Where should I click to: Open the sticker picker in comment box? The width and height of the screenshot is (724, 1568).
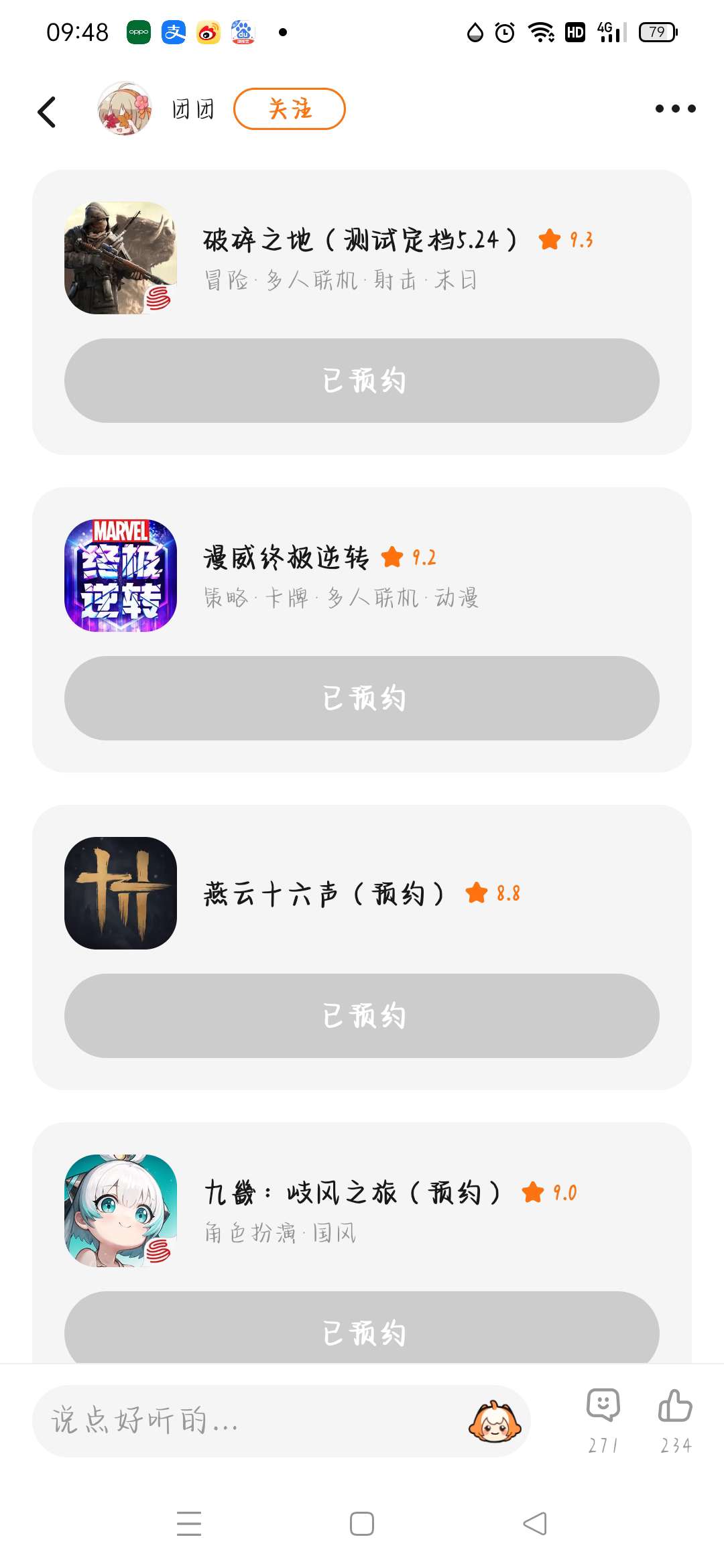[495, 1422]
